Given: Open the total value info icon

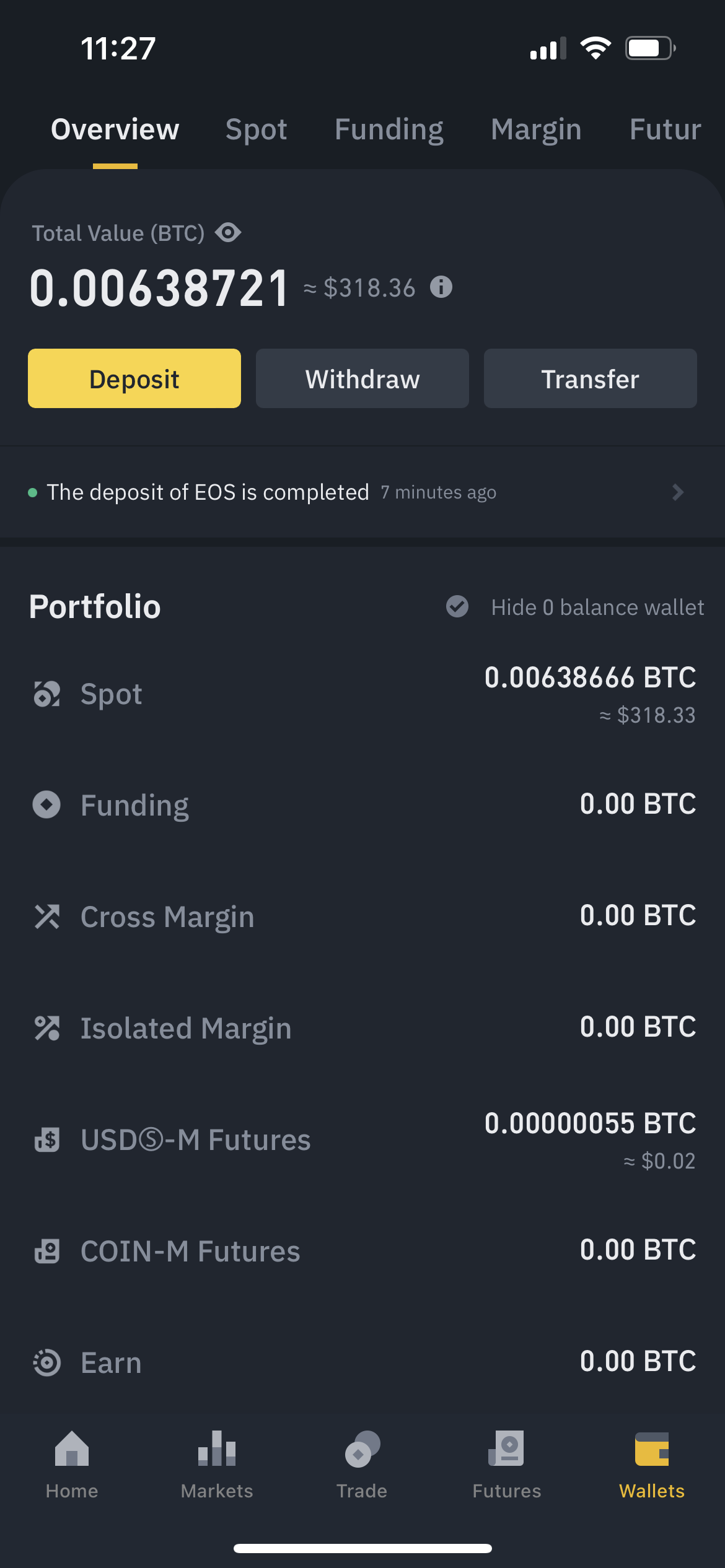Looking at the screenshot, I should (441, 287).
